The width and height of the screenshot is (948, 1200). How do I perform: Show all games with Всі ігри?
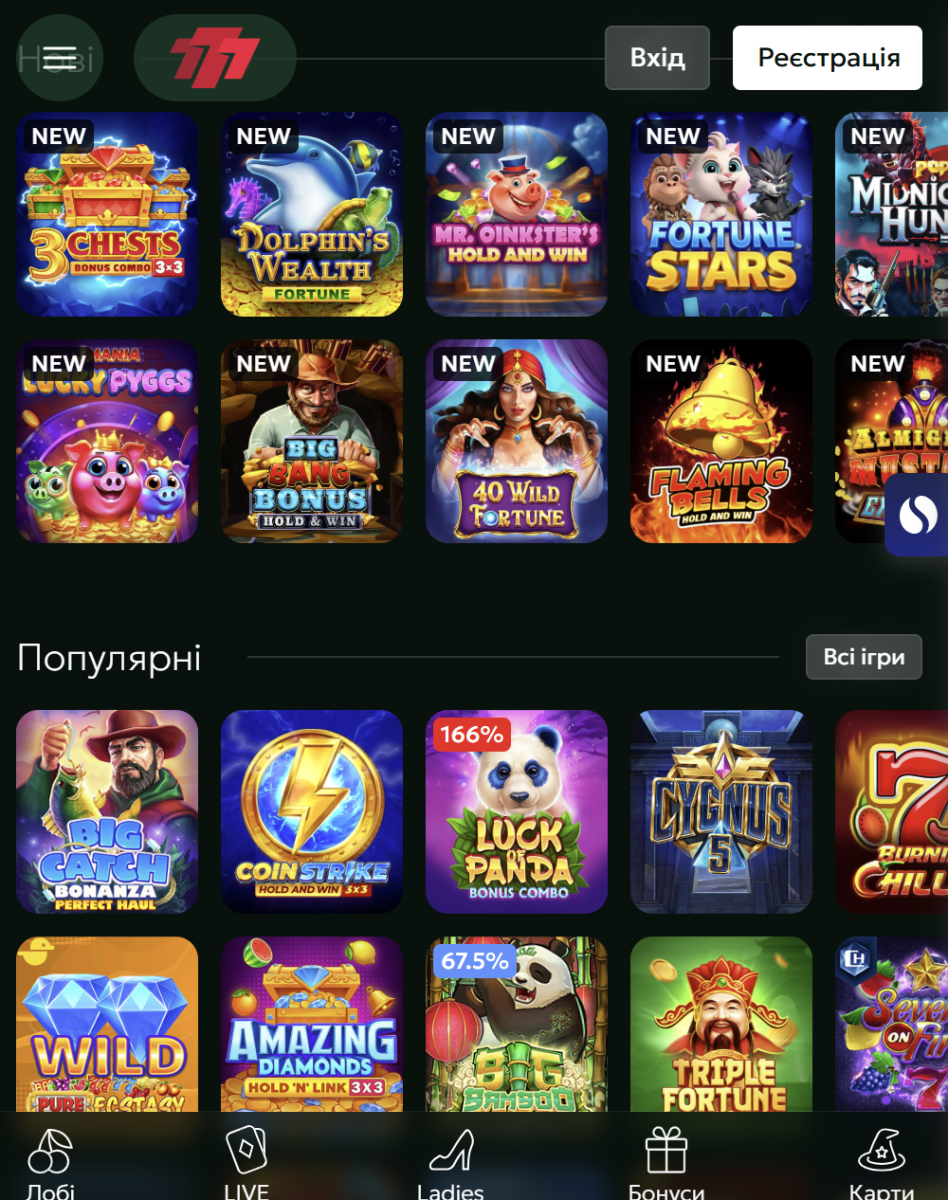[863, 657]
